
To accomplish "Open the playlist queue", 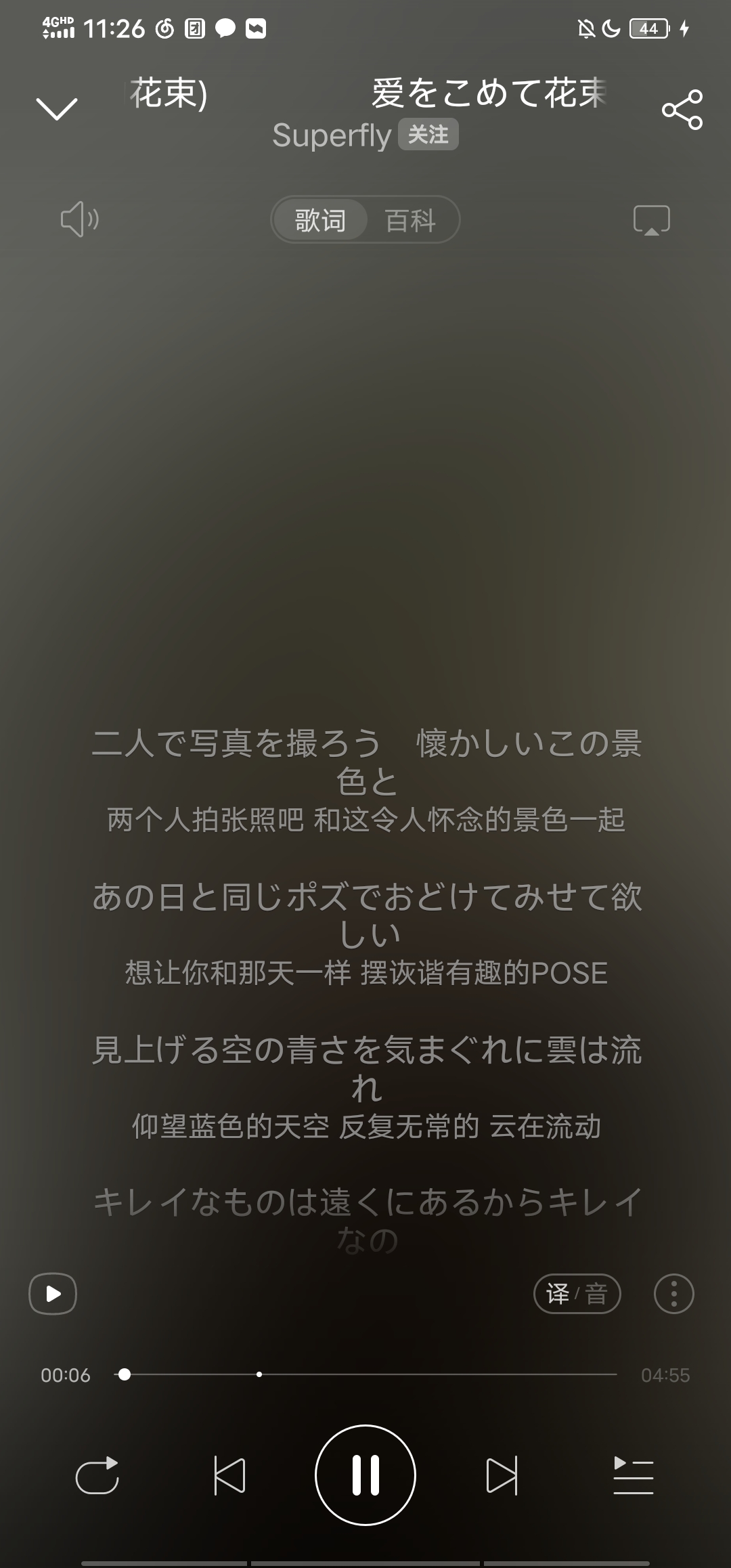I will [633, 1475].
